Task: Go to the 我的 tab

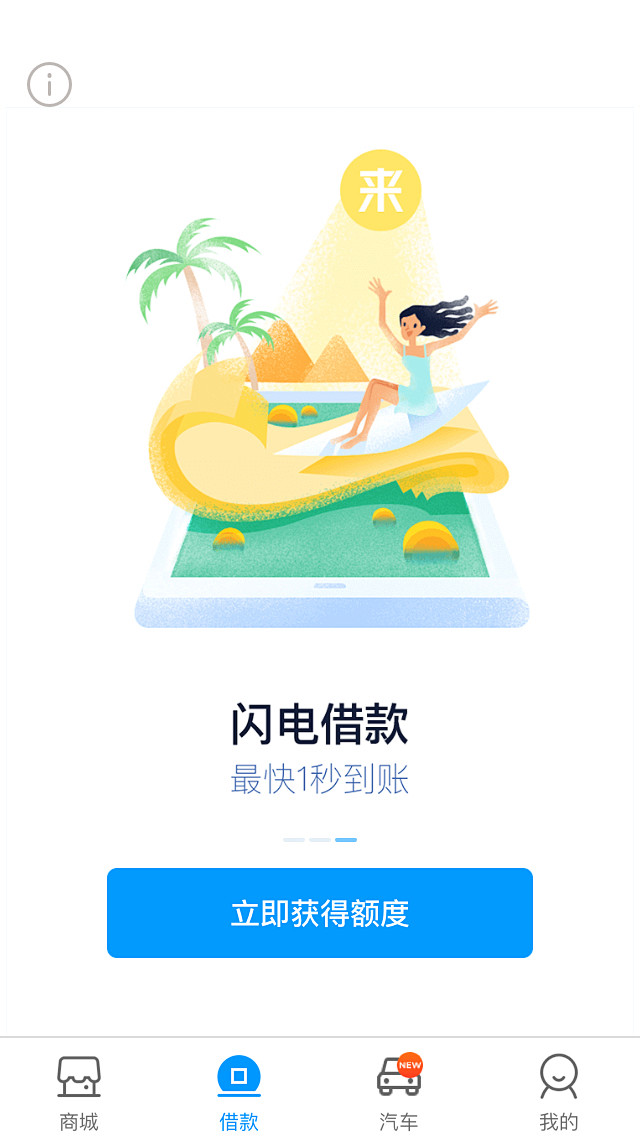Action: 559,1092
